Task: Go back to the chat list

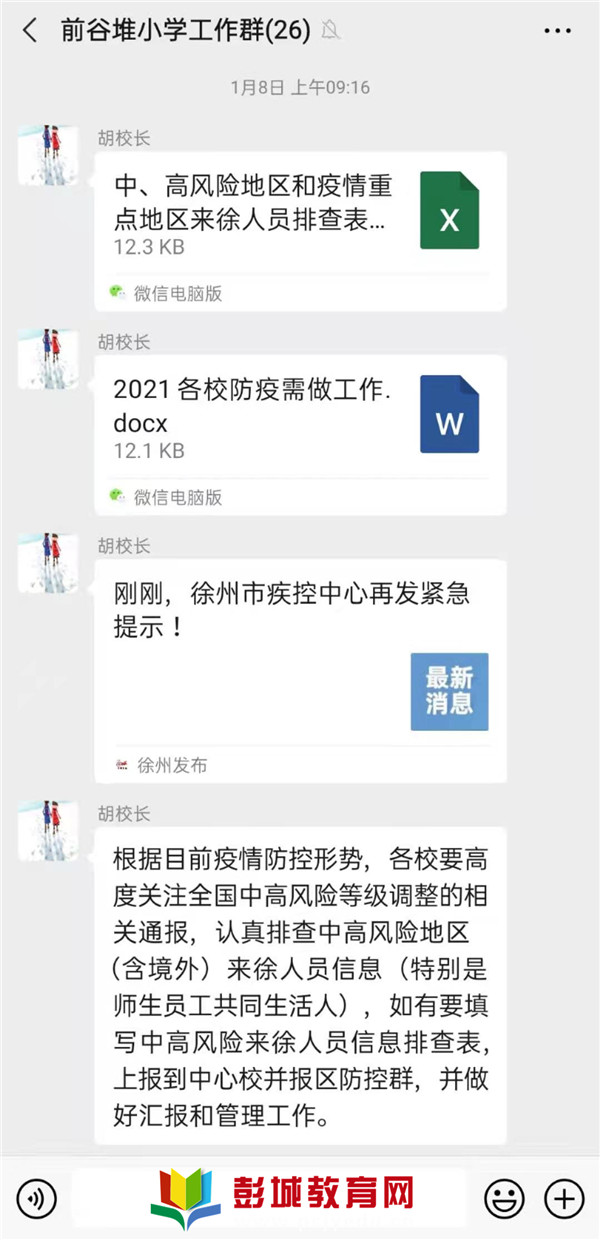Action: (30, 31)
